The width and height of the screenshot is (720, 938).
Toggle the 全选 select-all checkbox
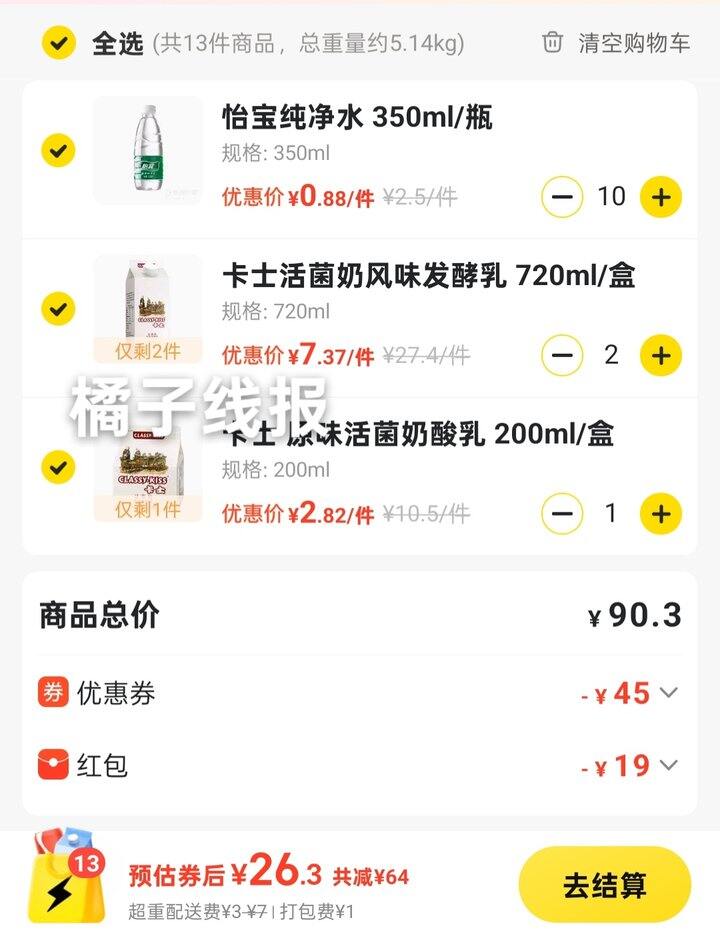tap(59, 43)
